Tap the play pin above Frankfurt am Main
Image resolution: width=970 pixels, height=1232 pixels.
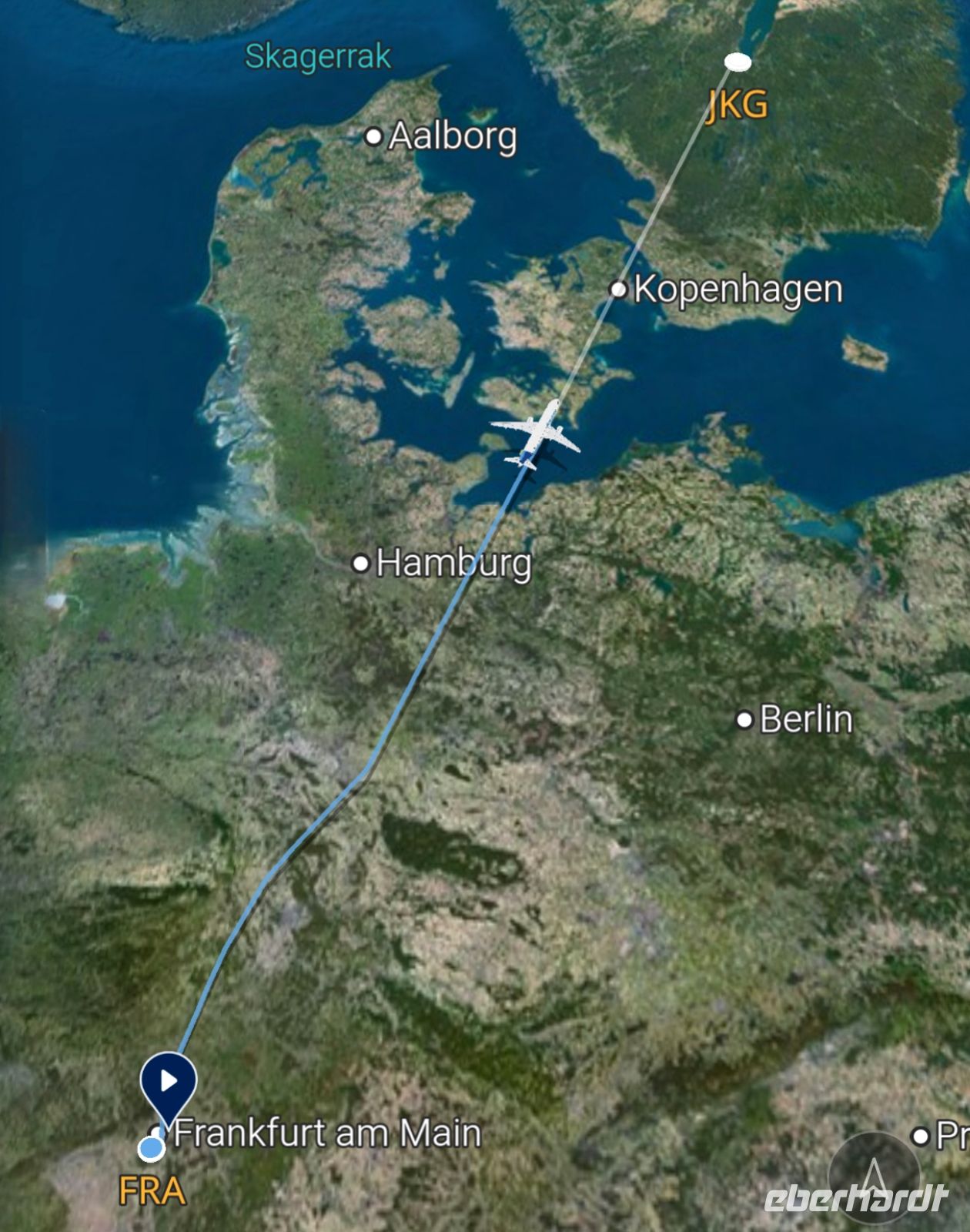pyautogui.click(x=169, y=1082)
